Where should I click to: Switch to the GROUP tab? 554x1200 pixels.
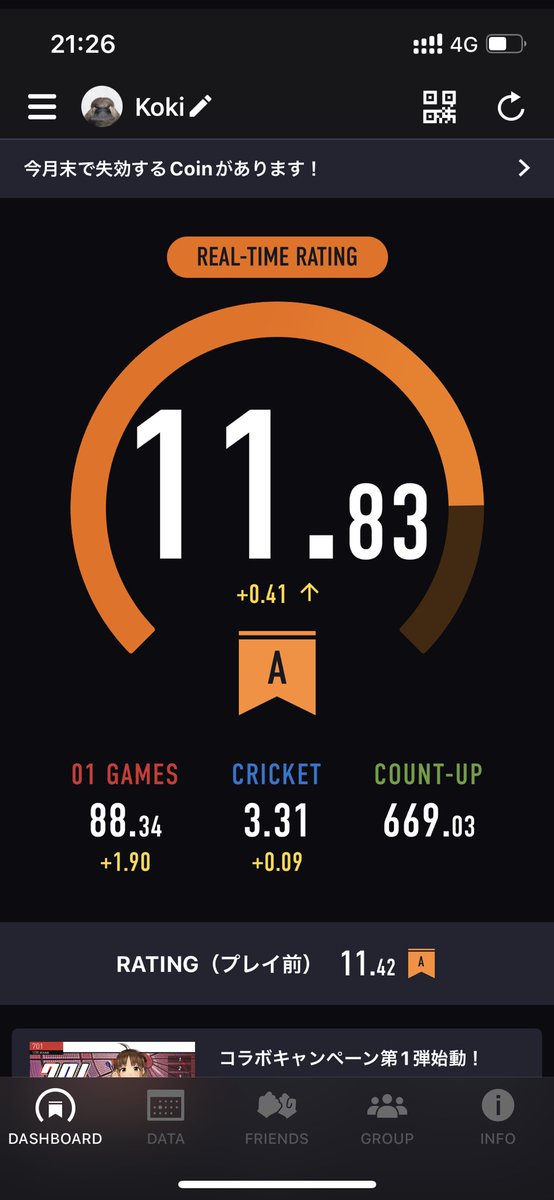(x=387, y=1118)
